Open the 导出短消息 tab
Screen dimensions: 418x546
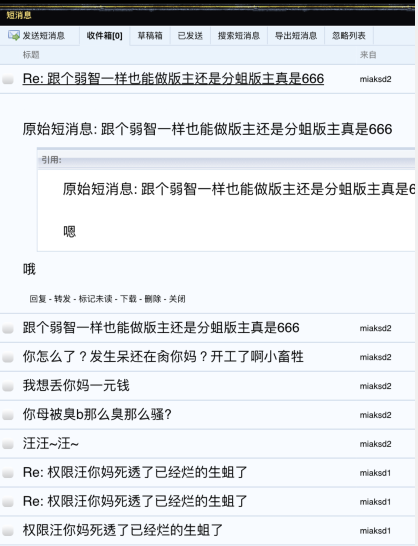(296, 36)
